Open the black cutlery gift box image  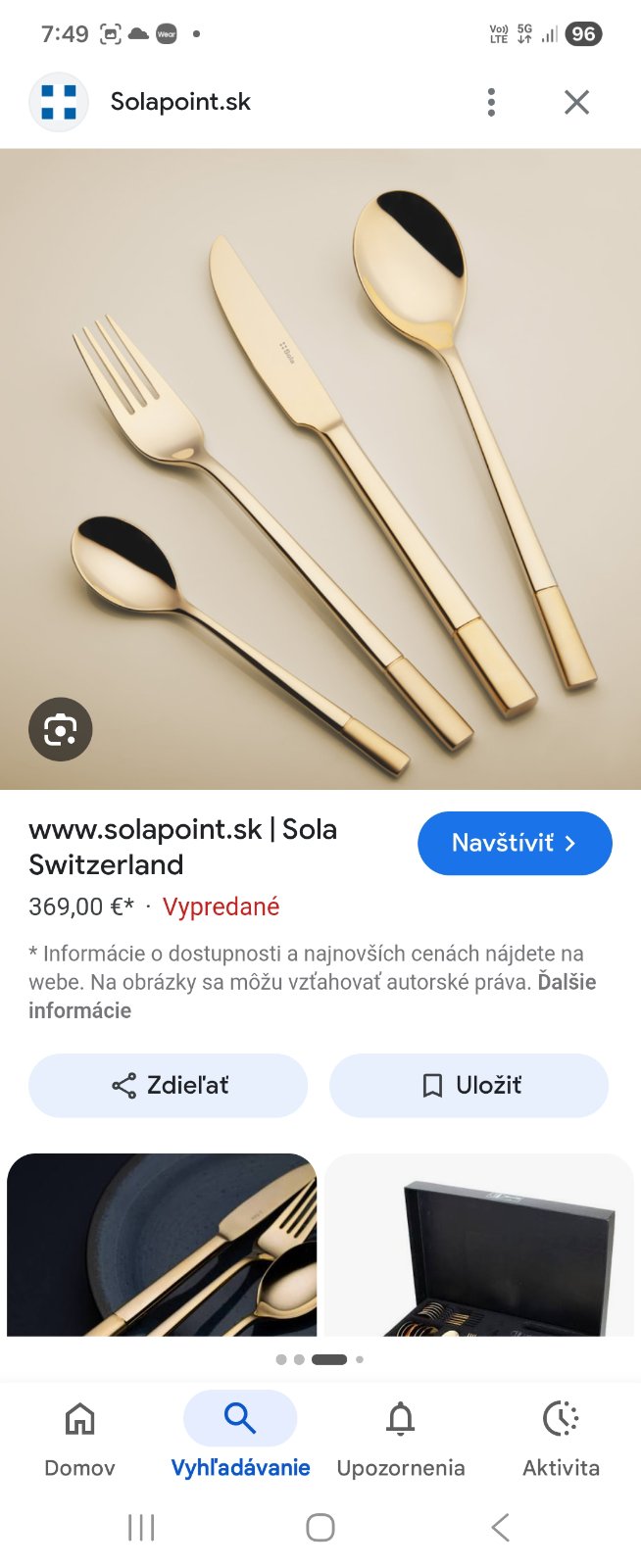pos(479,1245)
